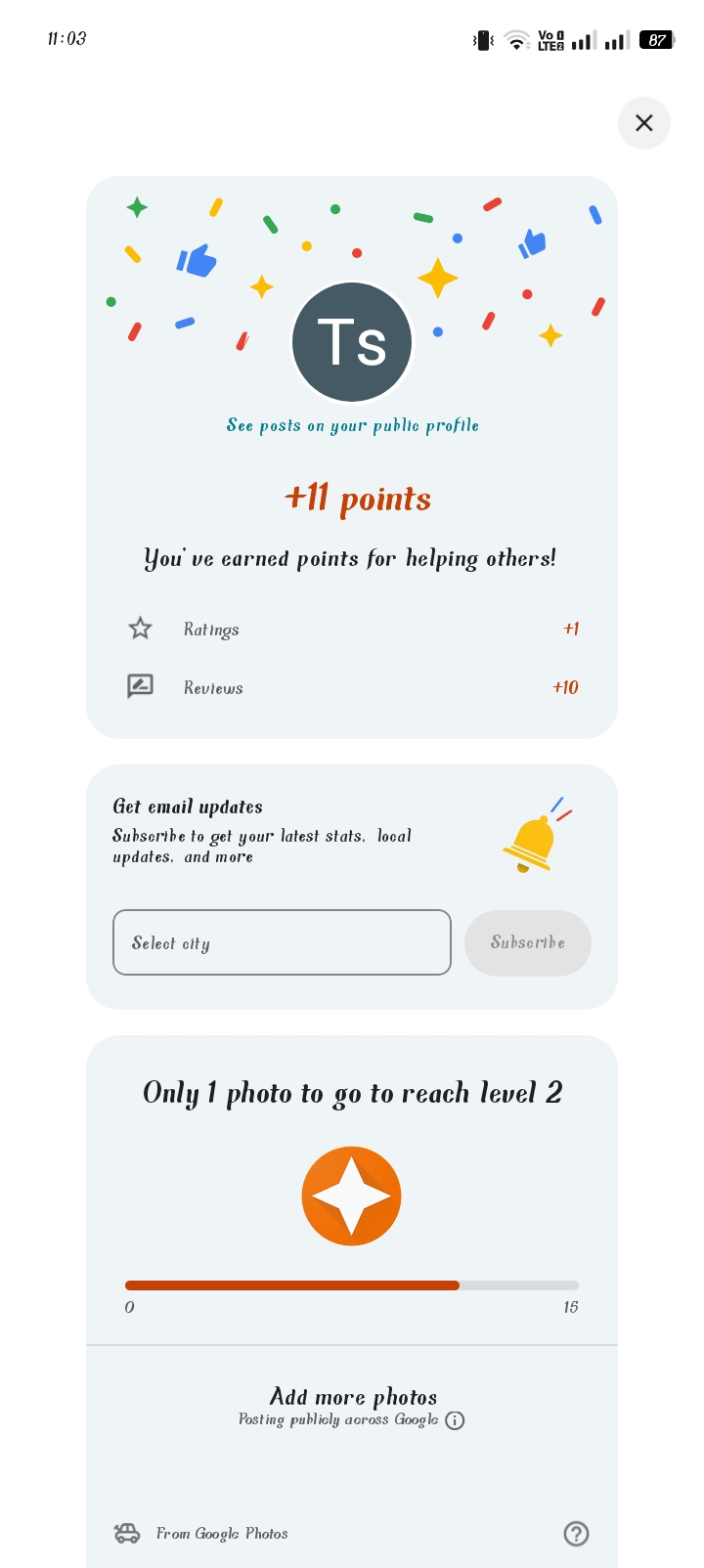Open the help icon beside From Google Photos
Image resolution: width=704 pixels, height=1568 pixels.
576,1534
